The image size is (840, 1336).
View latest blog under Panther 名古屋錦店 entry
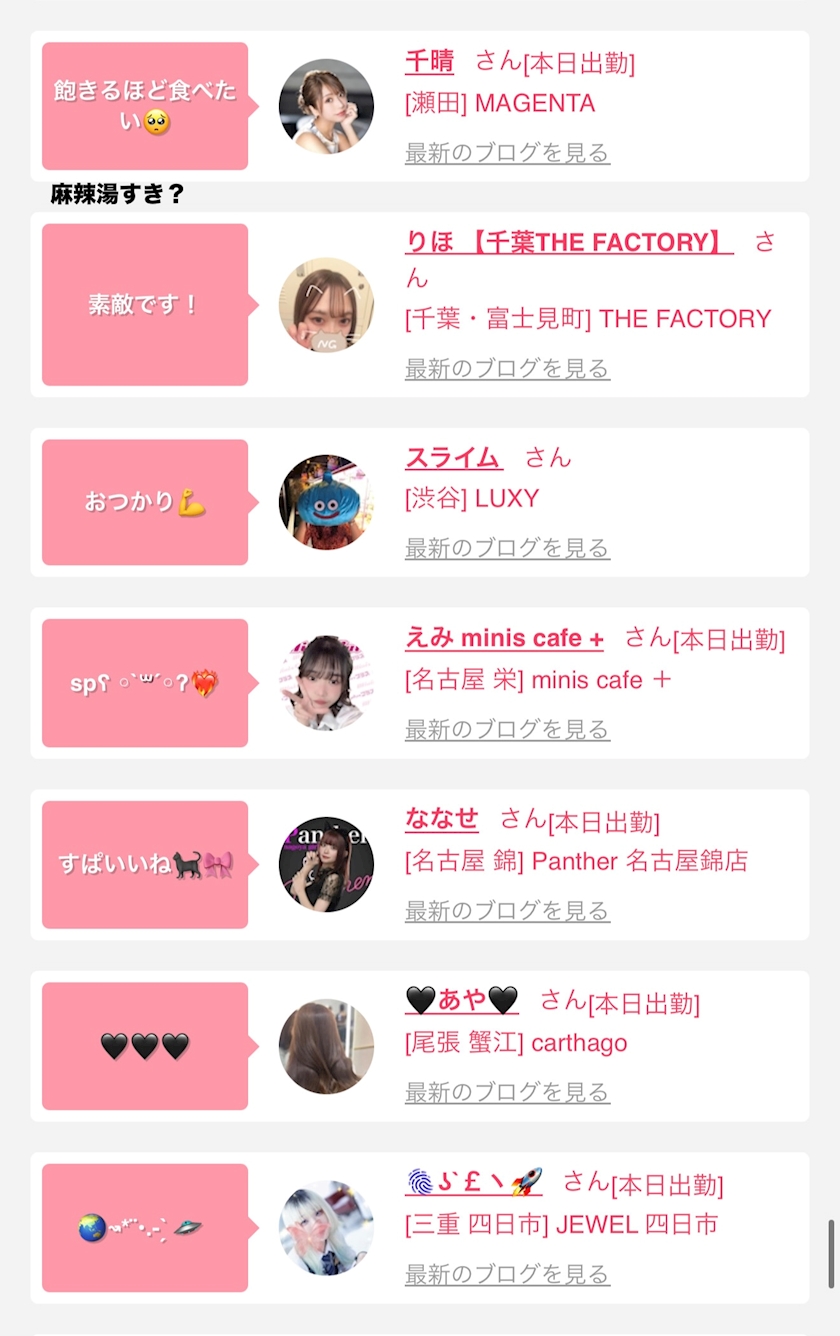point(507,911)
